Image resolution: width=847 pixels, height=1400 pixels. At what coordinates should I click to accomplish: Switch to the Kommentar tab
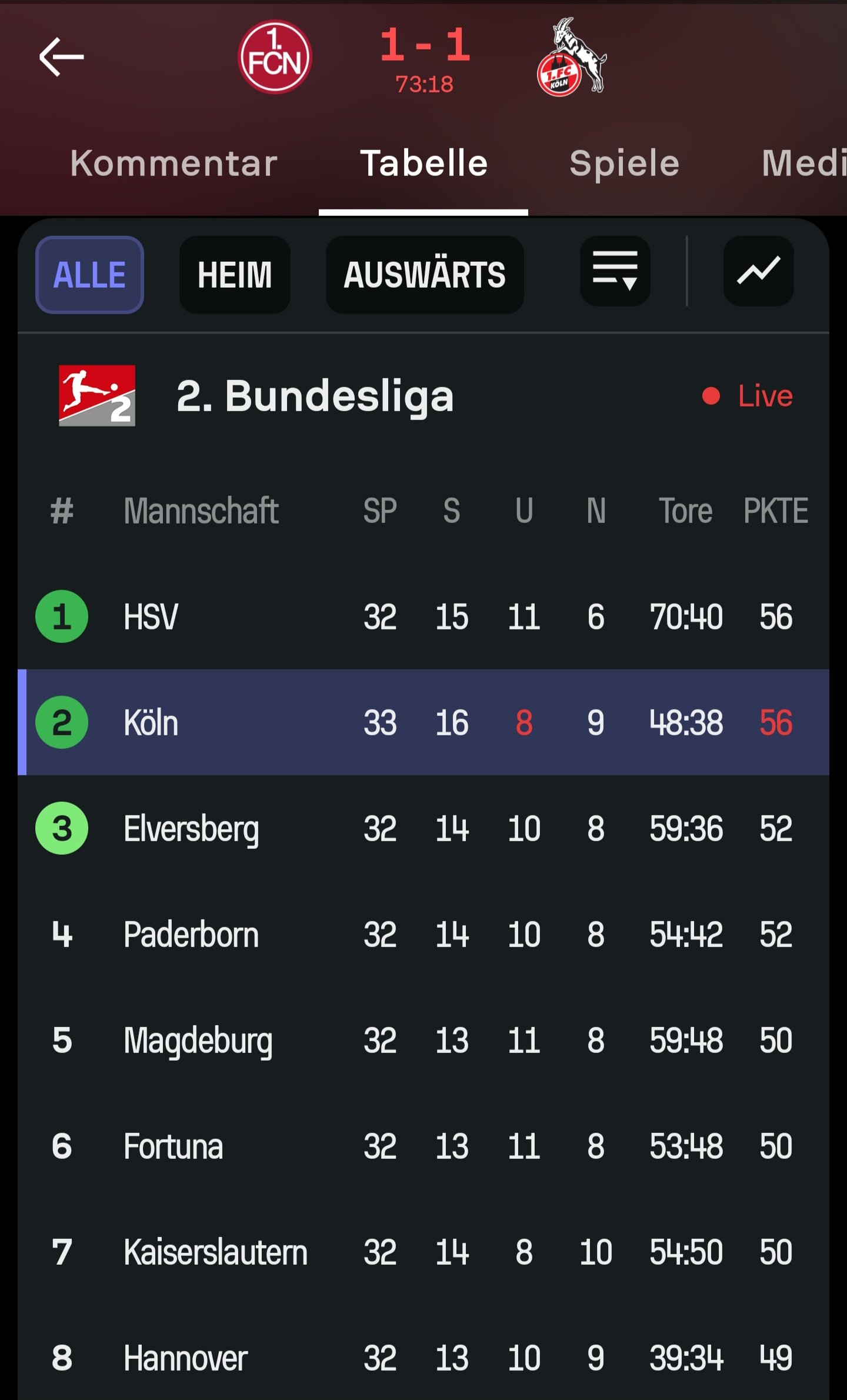point(174,163)
